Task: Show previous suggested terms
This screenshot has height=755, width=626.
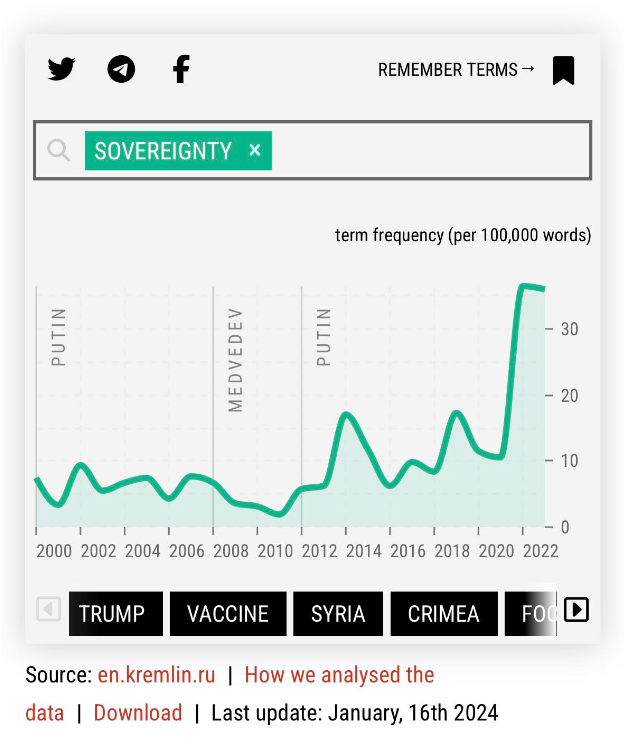Action: point(48,609)
